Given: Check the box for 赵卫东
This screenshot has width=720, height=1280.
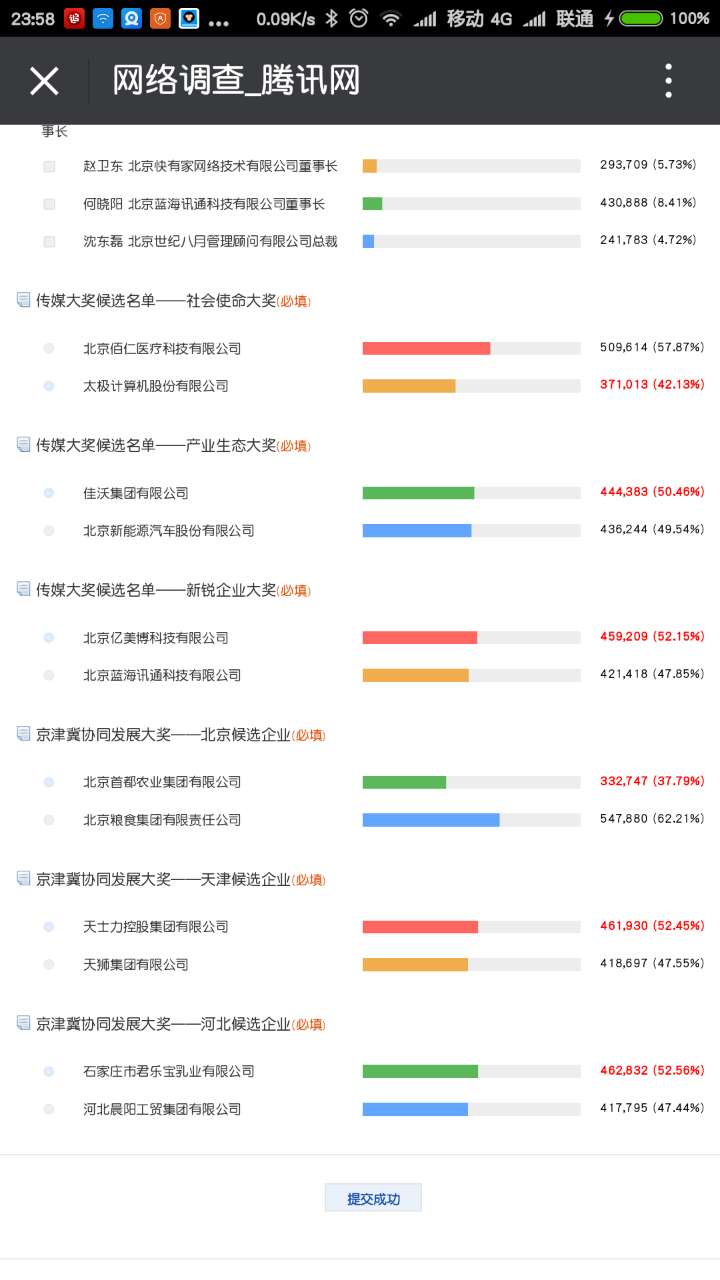Looking at the screenshot, I should (49, 167).
